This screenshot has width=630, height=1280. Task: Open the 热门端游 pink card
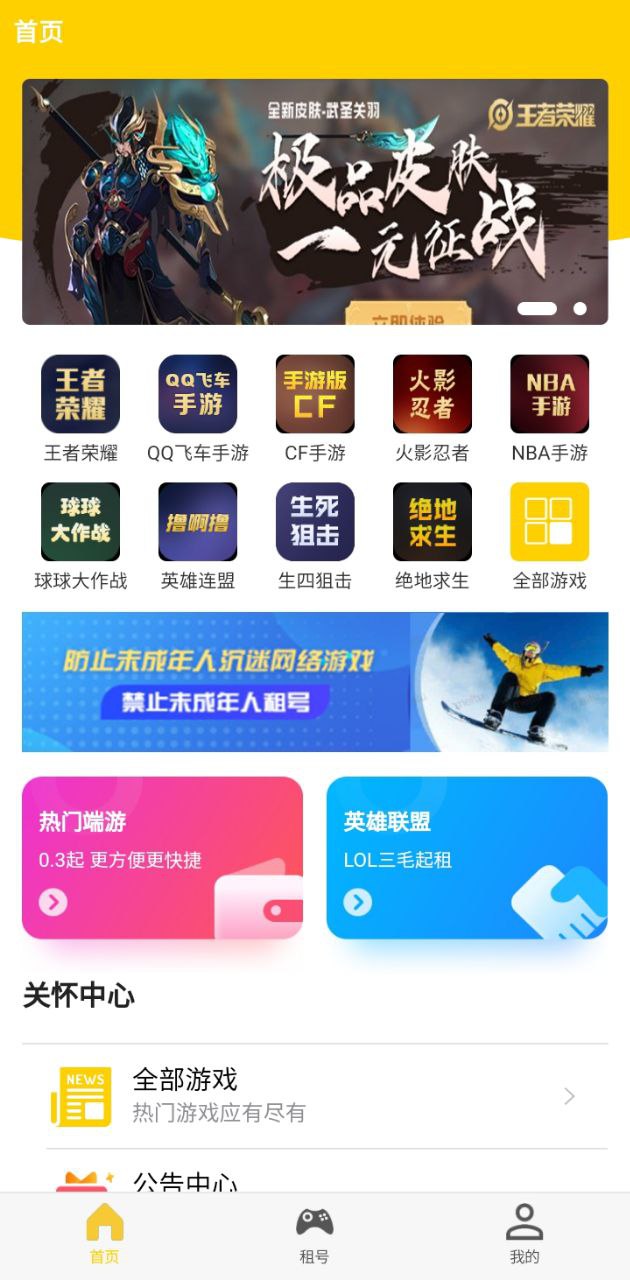tap(162, 858)
